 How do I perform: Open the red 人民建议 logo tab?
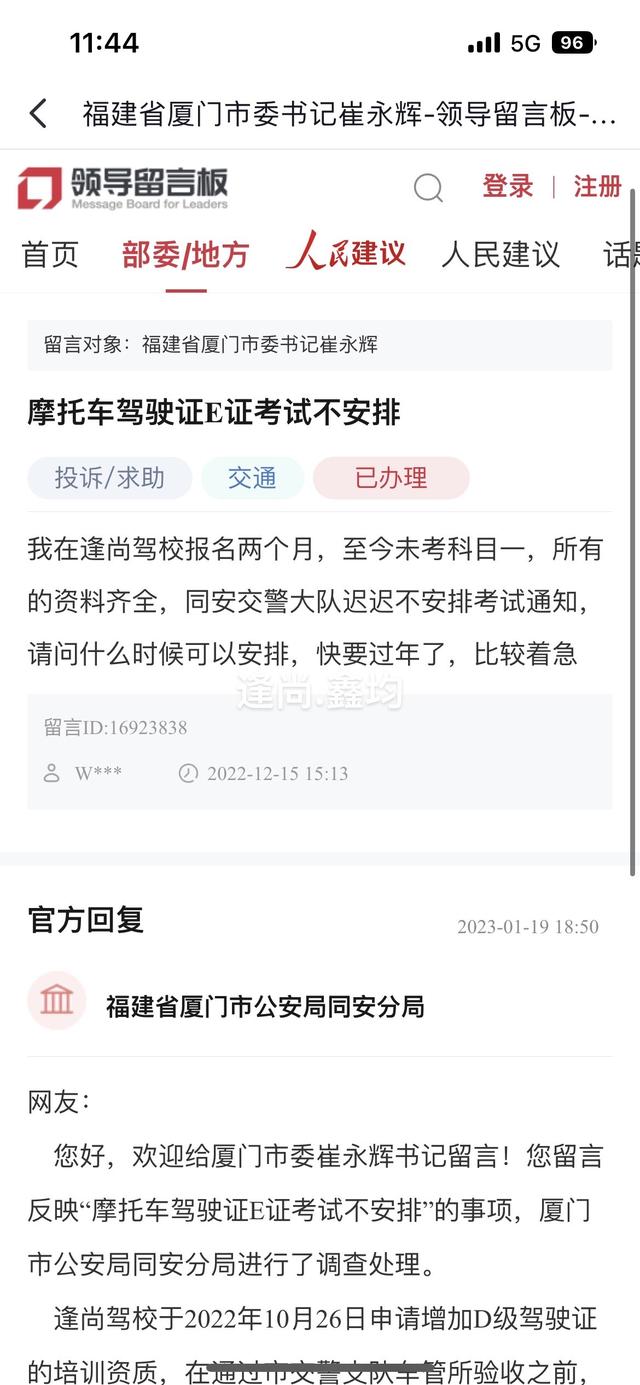click(x=346, y=252)
